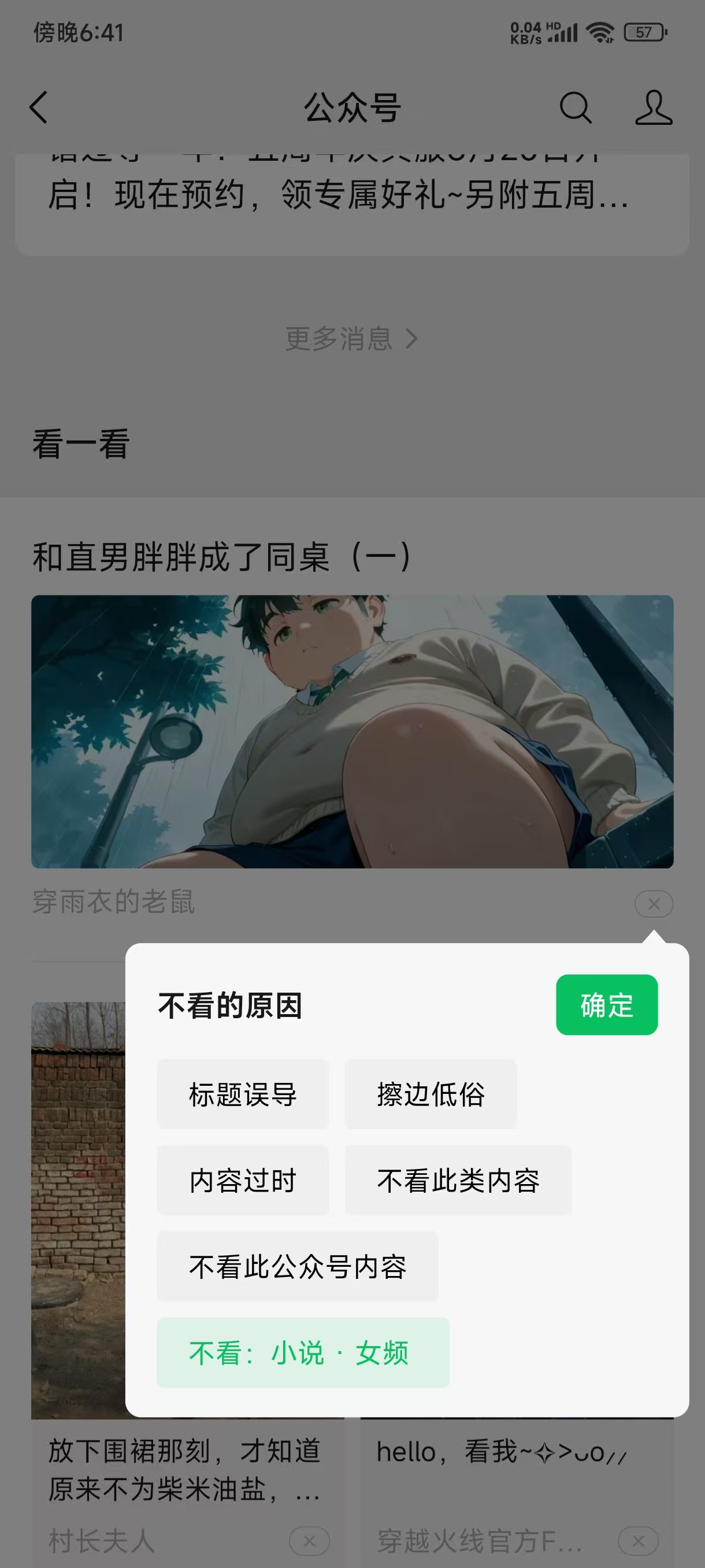Pick the 内容过时 option
This screenshot has height=1568, width=705.
pos(243,1180)
